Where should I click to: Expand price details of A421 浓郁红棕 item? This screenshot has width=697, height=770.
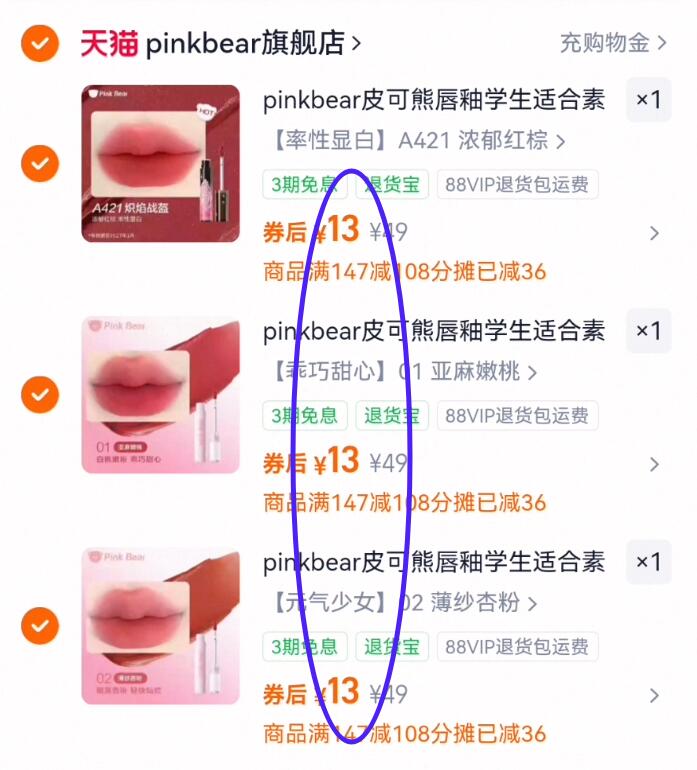pos(654,233)
